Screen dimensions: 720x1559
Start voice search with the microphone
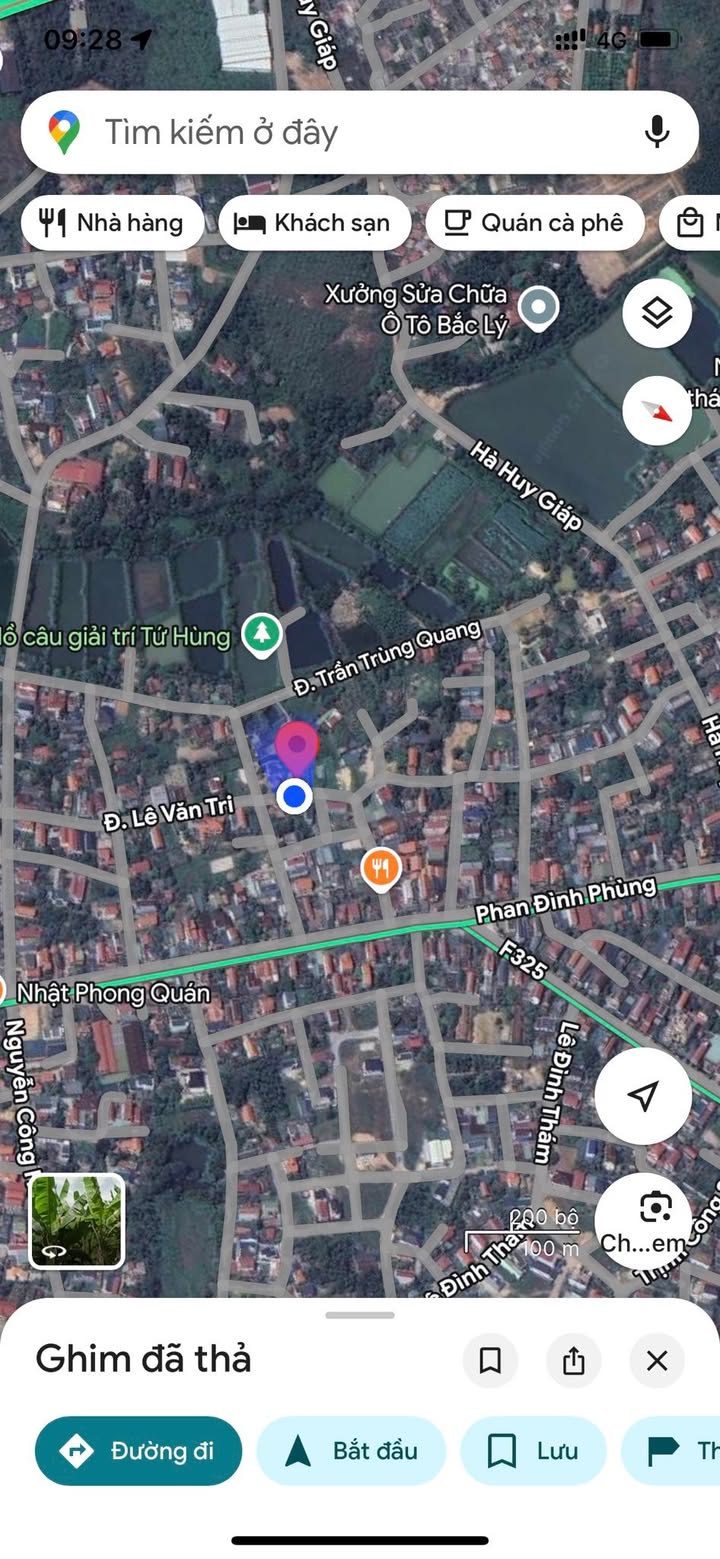(x=656, y=132)
